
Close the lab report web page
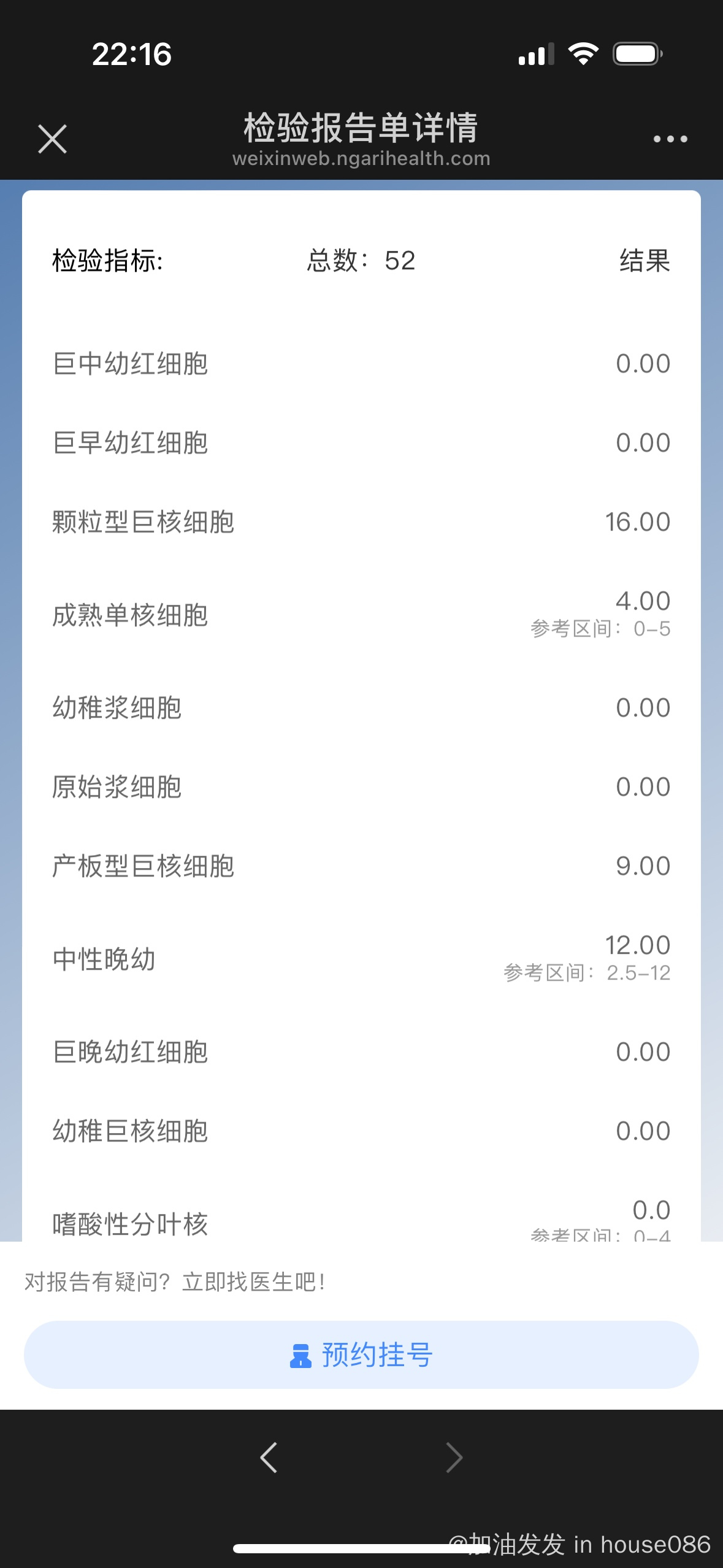52,139
